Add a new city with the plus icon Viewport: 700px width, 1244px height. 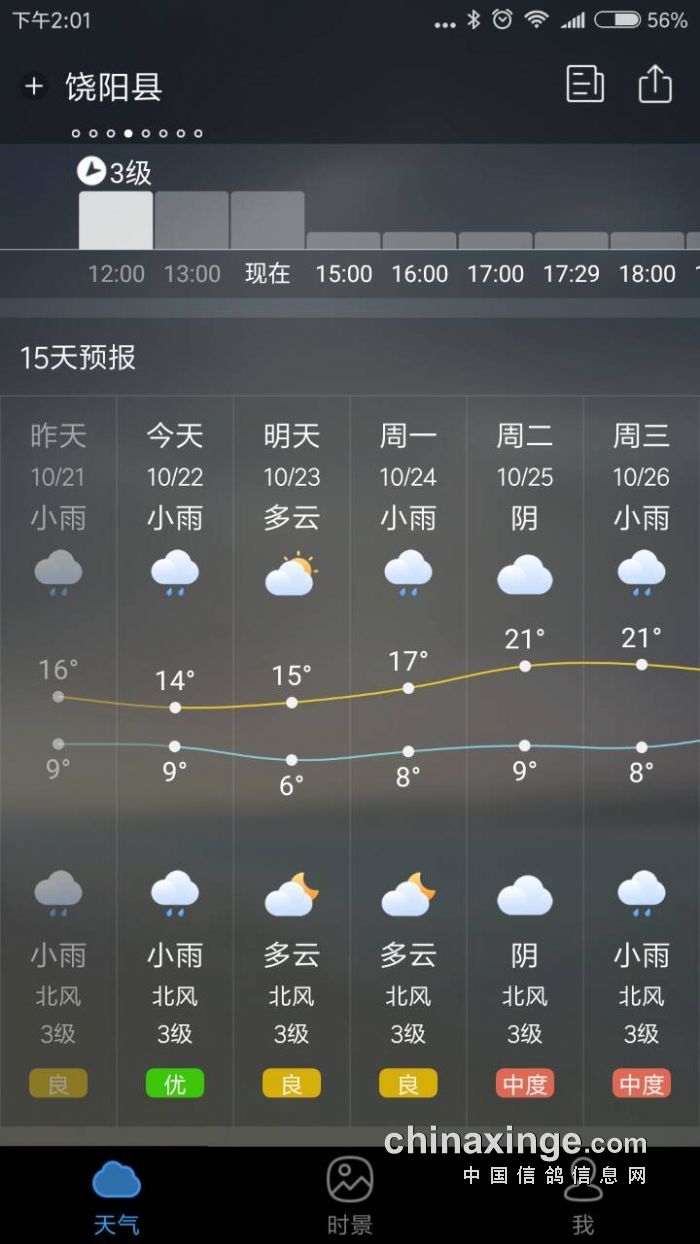click(x=34, y=87)
